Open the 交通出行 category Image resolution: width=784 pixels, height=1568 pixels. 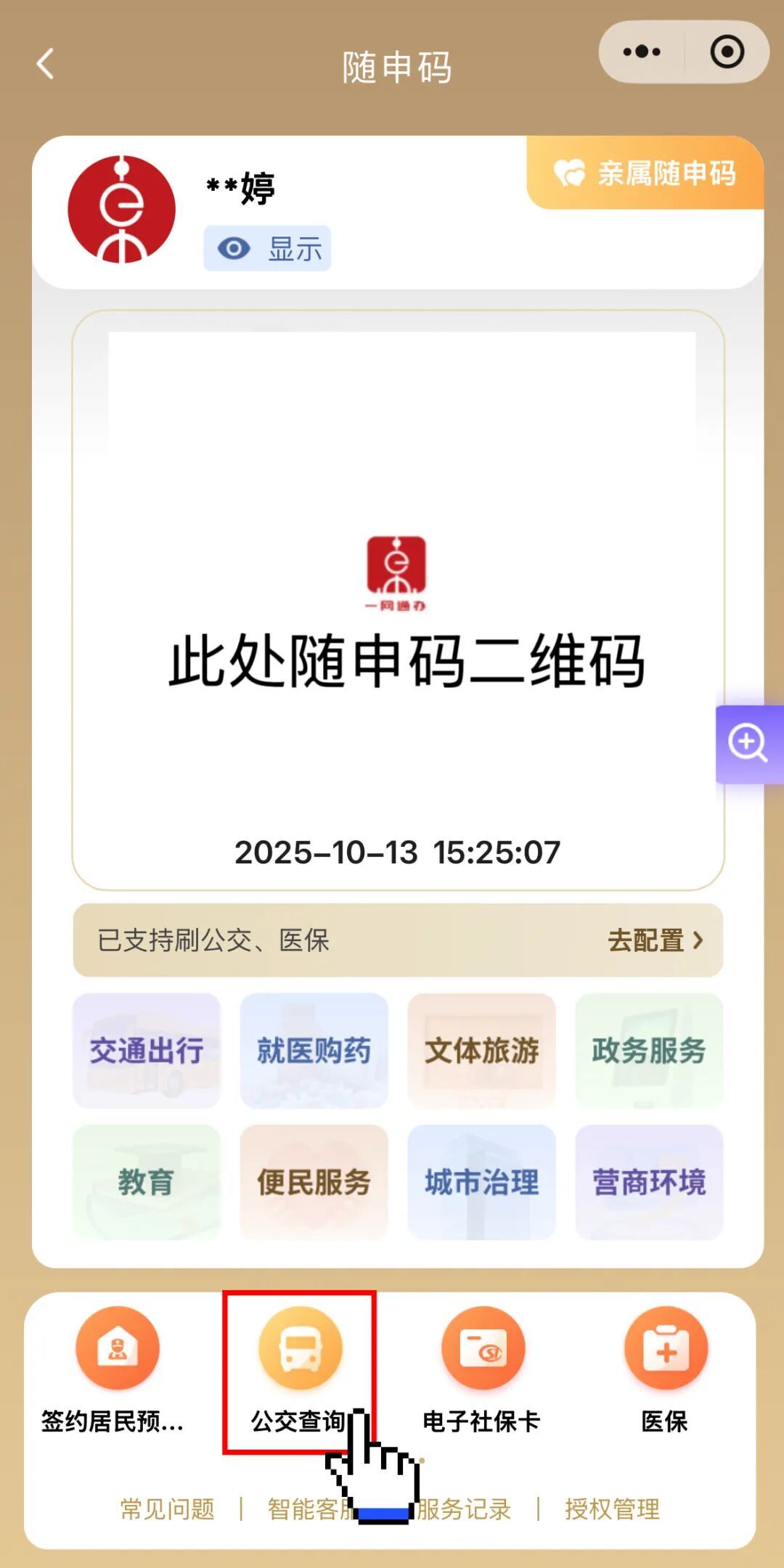[x=147, y=1051]
